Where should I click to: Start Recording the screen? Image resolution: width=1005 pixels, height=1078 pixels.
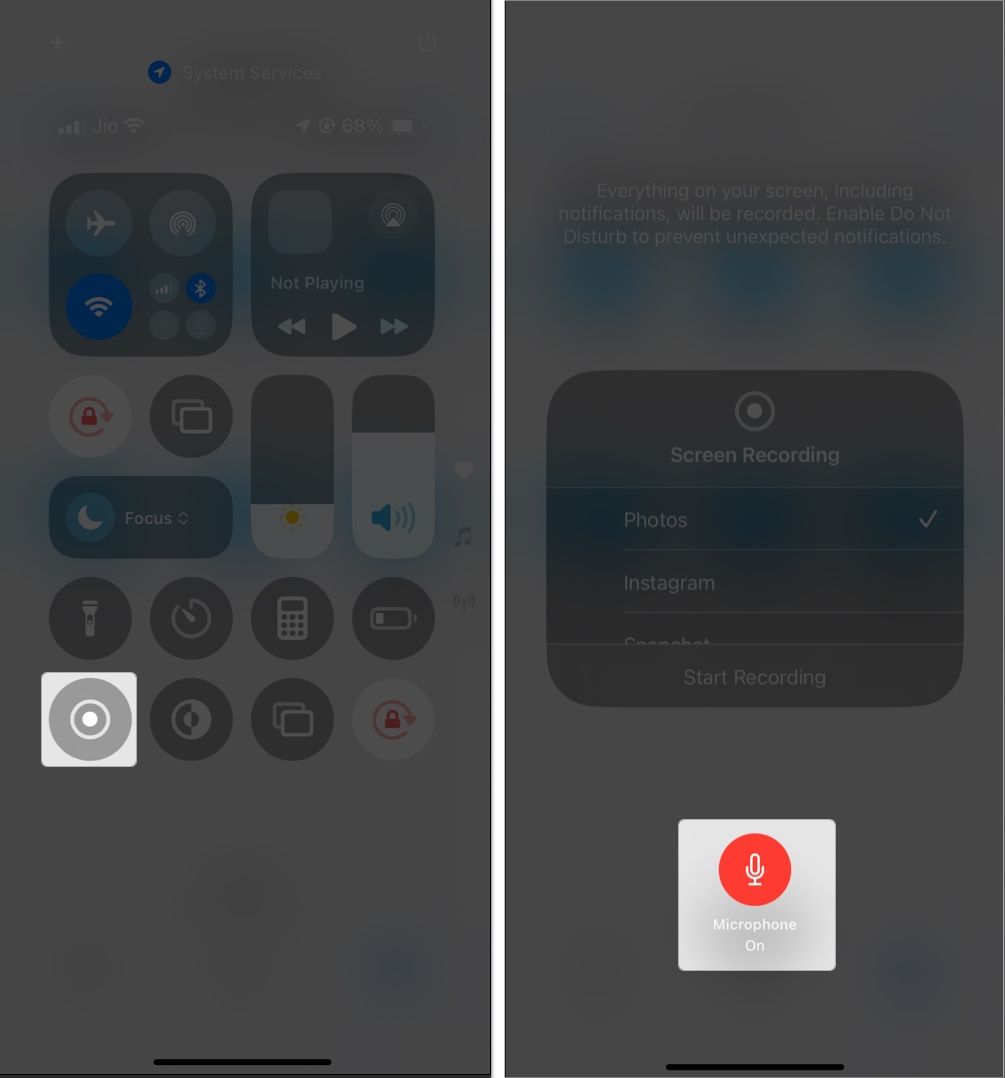(x=755, y=677)
